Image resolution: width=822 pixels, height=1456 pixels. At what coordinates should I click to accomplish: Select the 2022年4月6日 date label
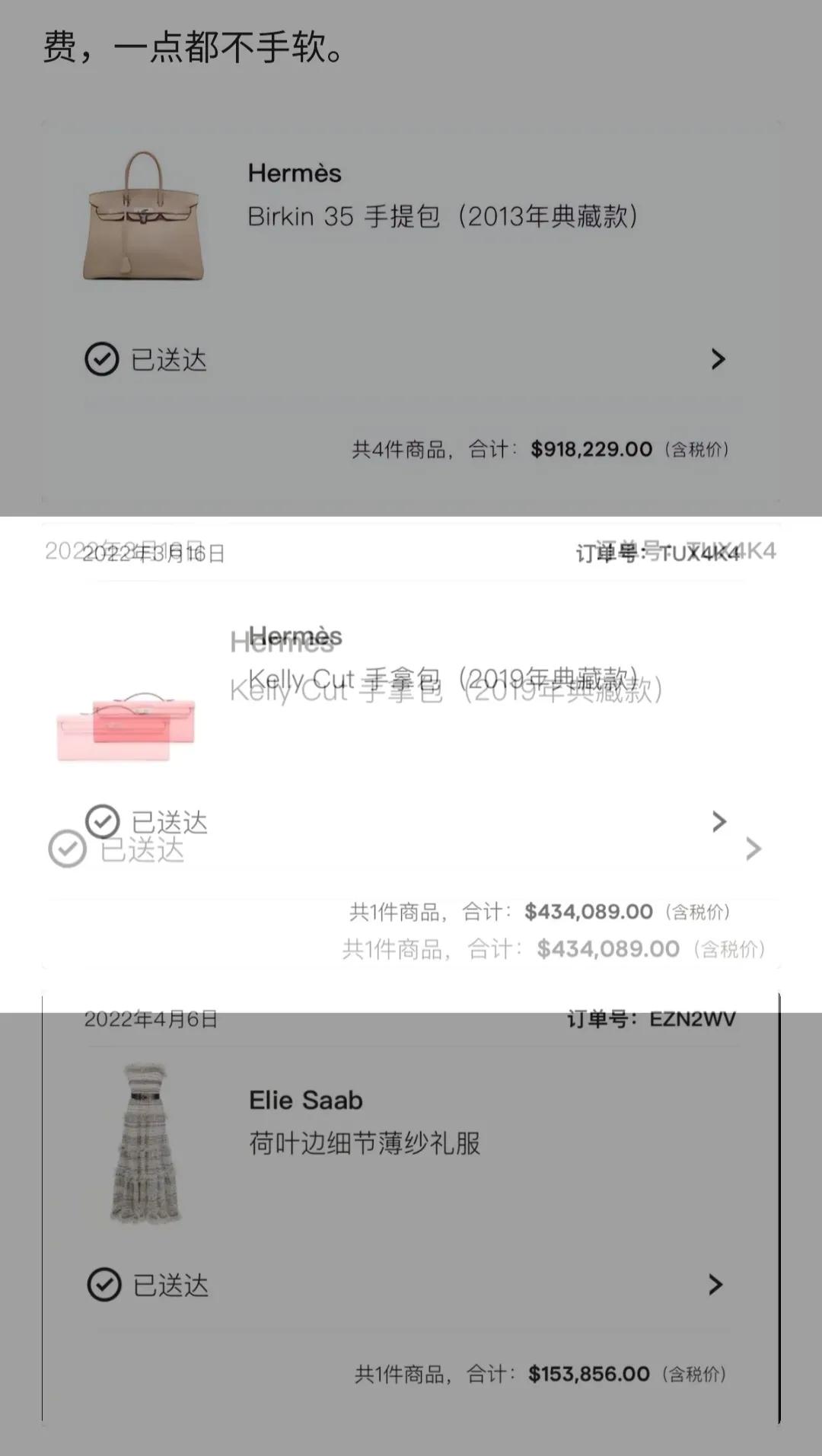click(148, 1018)
